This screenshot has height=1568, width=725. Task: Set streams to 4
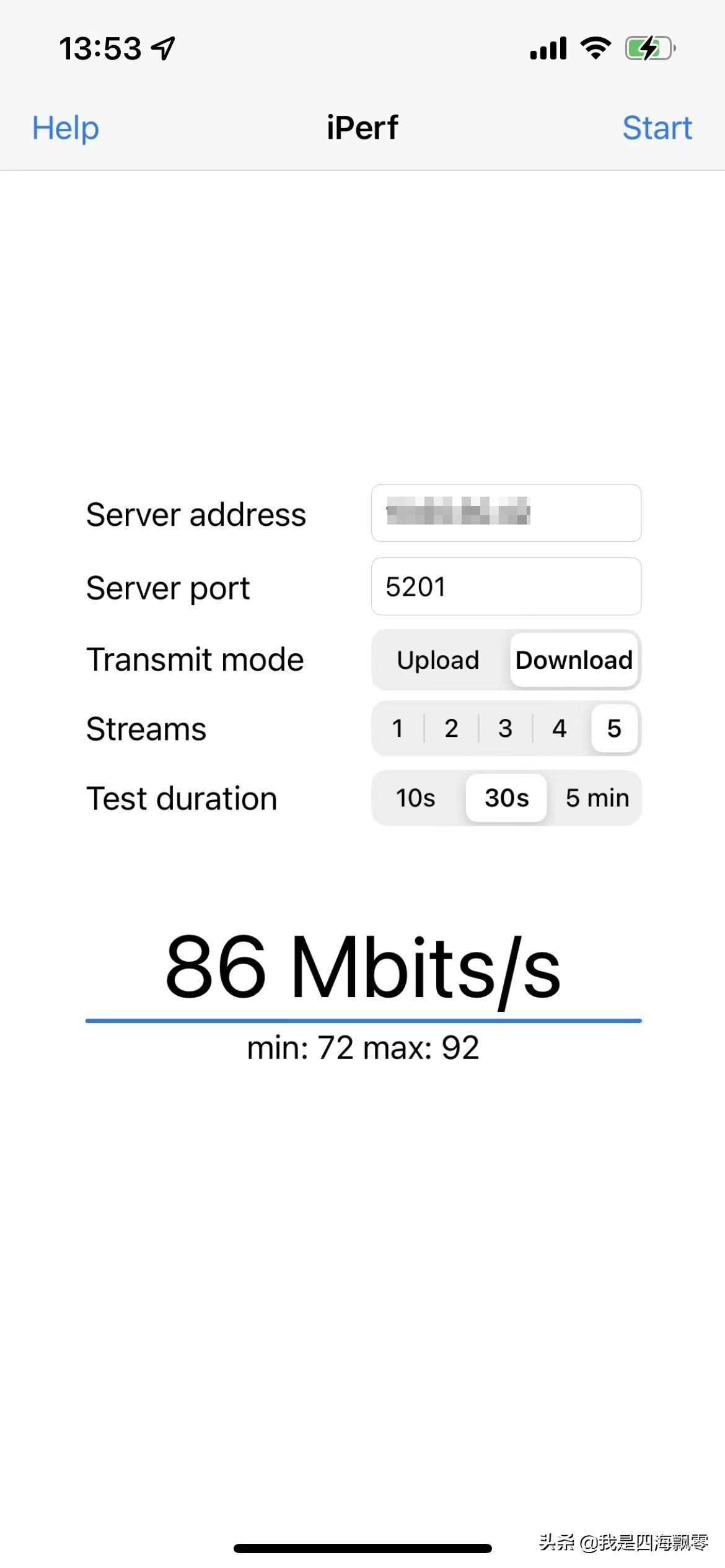(559, 728)
